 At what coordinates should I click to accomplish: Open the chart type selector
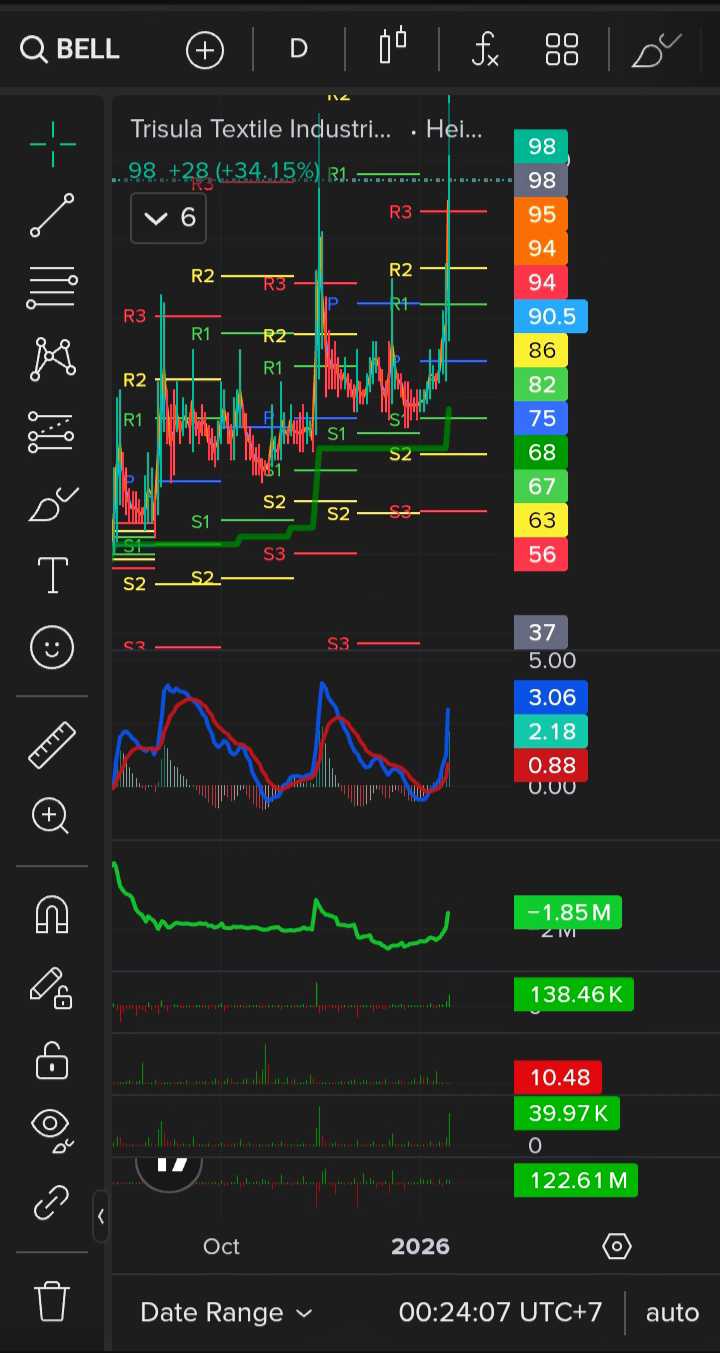coord(393,47)
